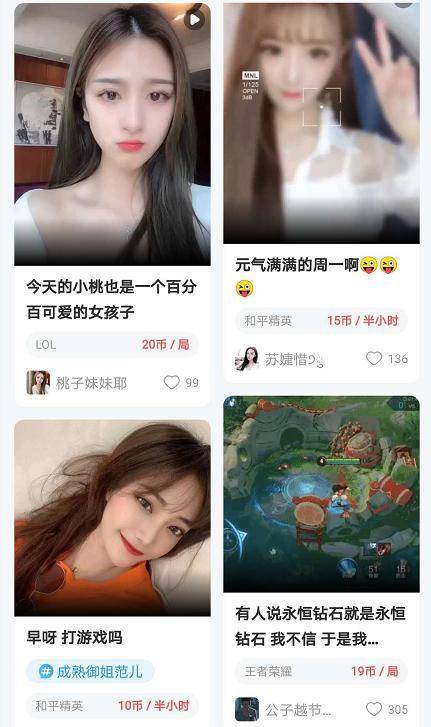431x727 pixels.
Task: View 苏婕惜's profile avatar
Action: point(247,359)
